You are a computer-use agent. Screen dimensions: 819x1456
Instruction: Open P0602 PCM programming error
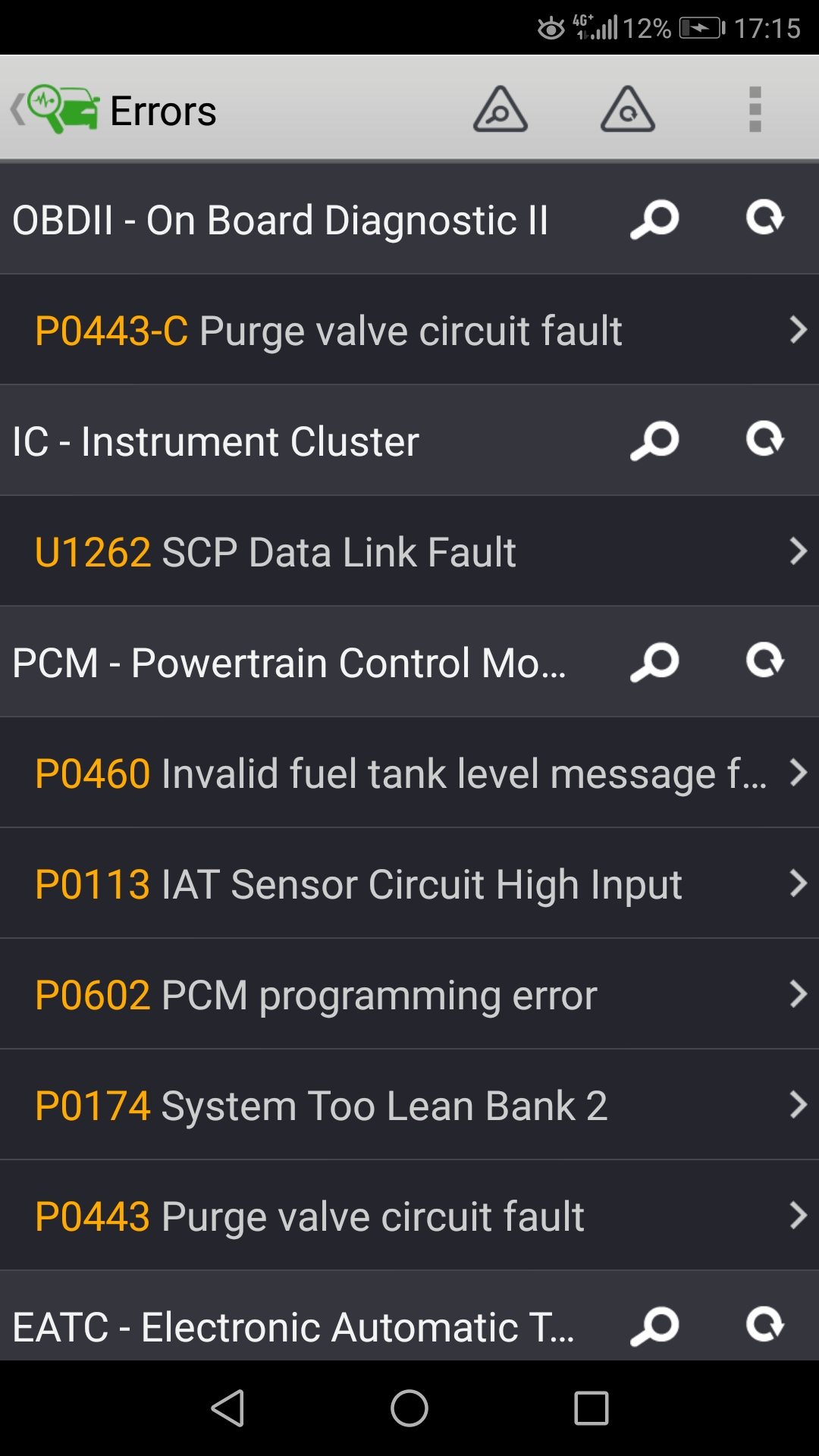click(x=409, y=994)
